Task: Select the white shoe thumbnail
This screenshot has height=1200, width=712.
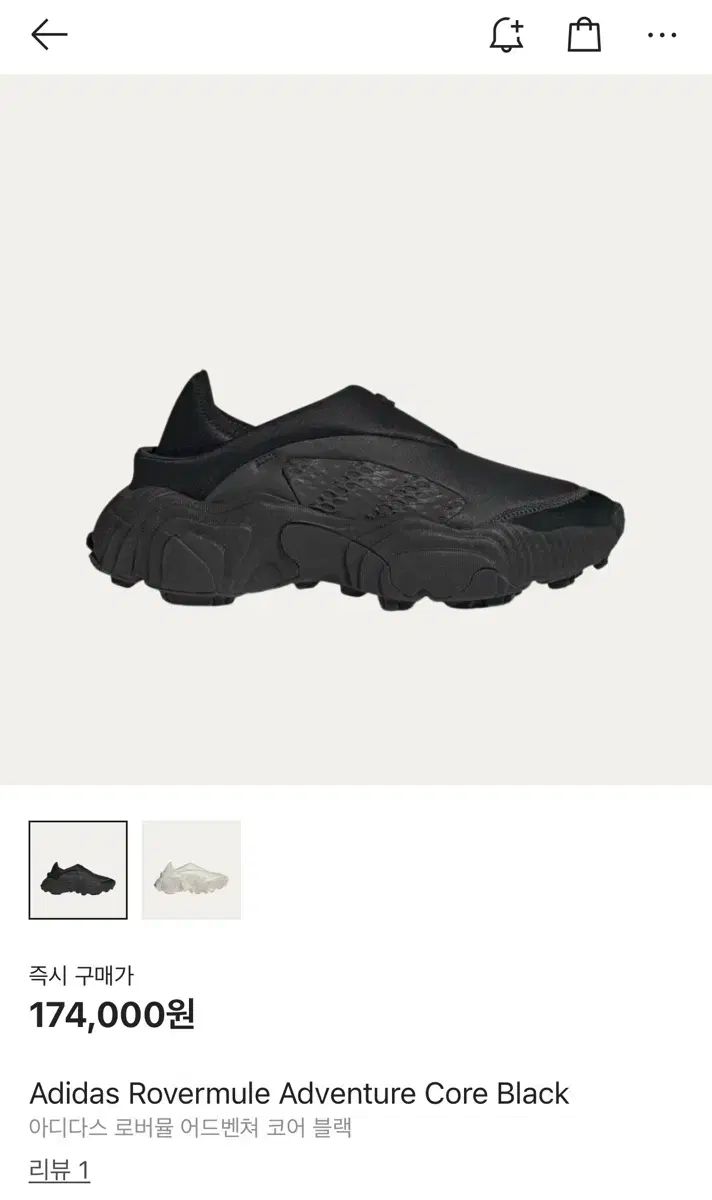Action: coord(191,870)
